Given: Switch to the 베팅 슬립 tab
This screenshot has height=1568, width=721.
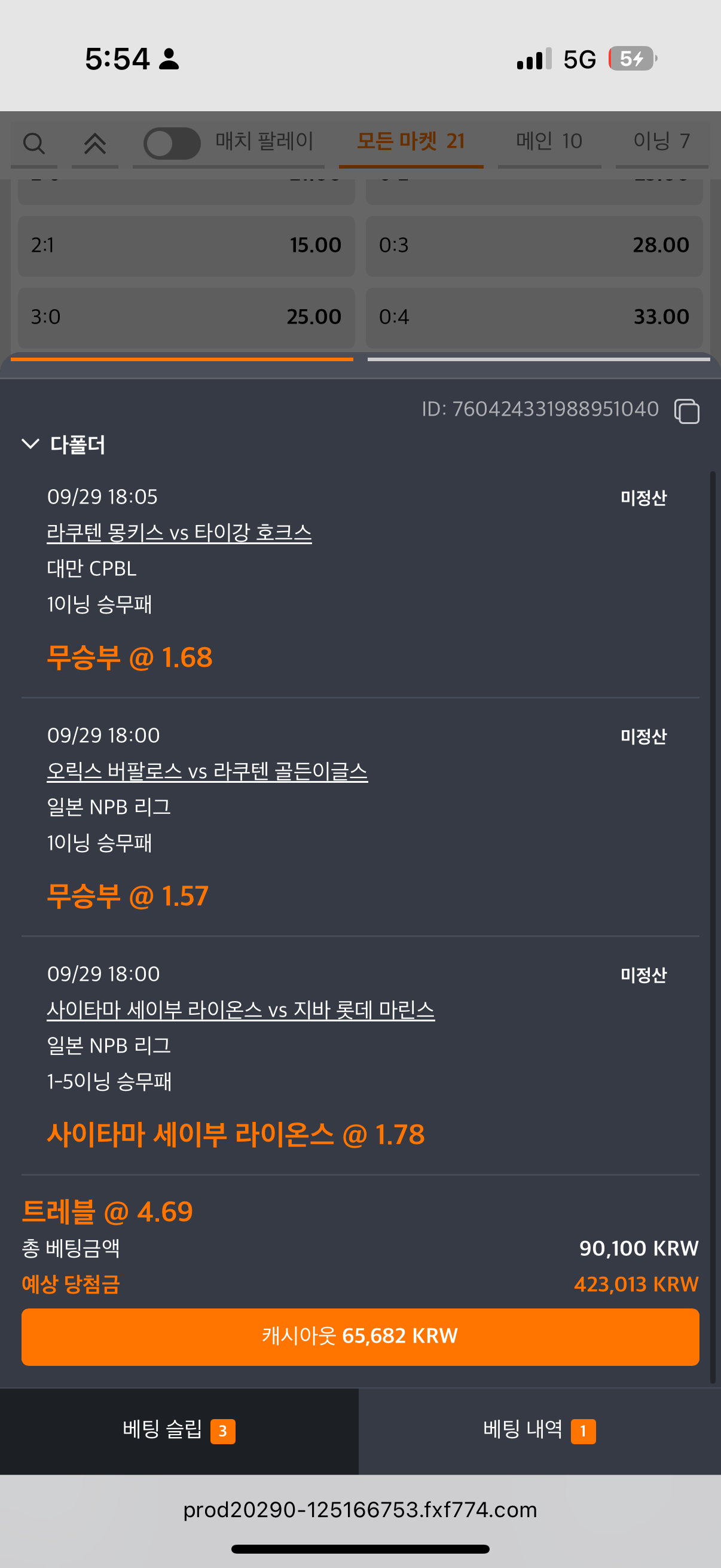Looking at the screenshot, I should click(179, 1430).
